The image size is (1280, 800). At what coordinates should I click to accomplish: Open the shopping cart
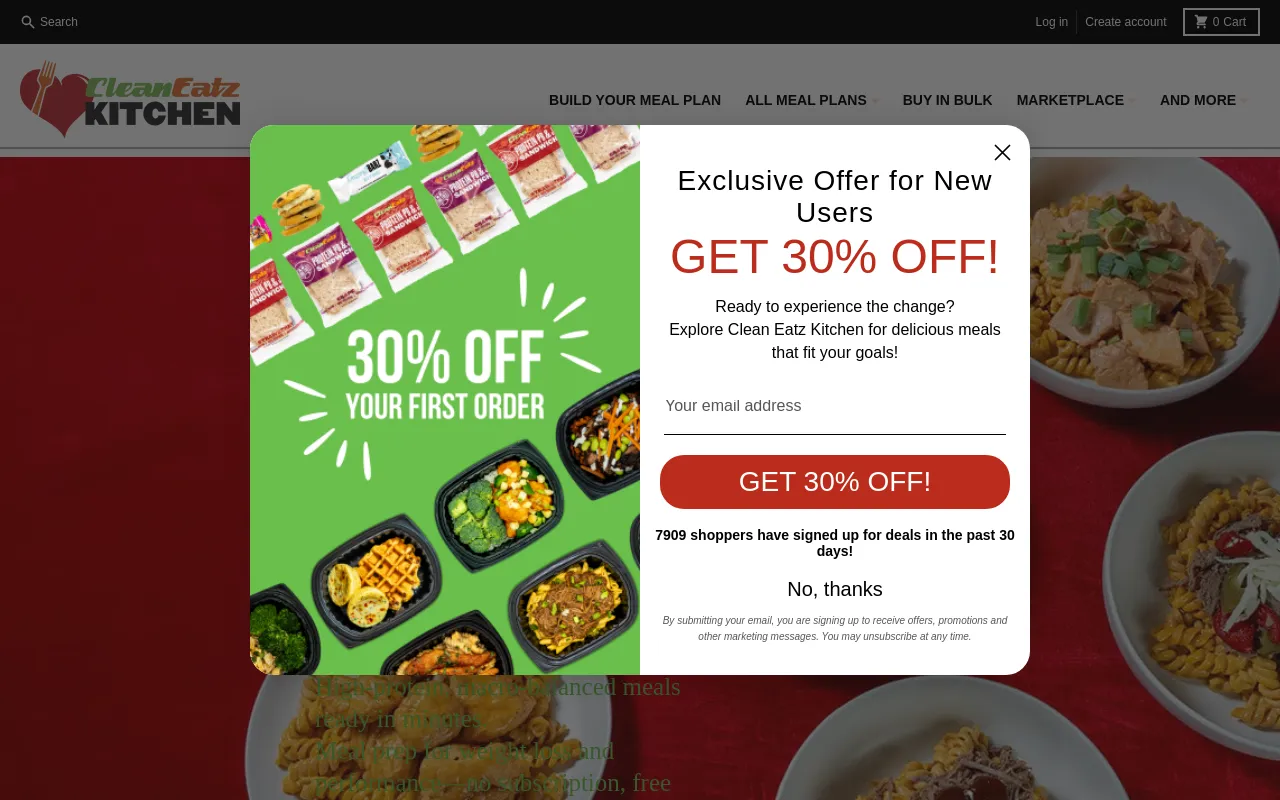coord(1221,22)
